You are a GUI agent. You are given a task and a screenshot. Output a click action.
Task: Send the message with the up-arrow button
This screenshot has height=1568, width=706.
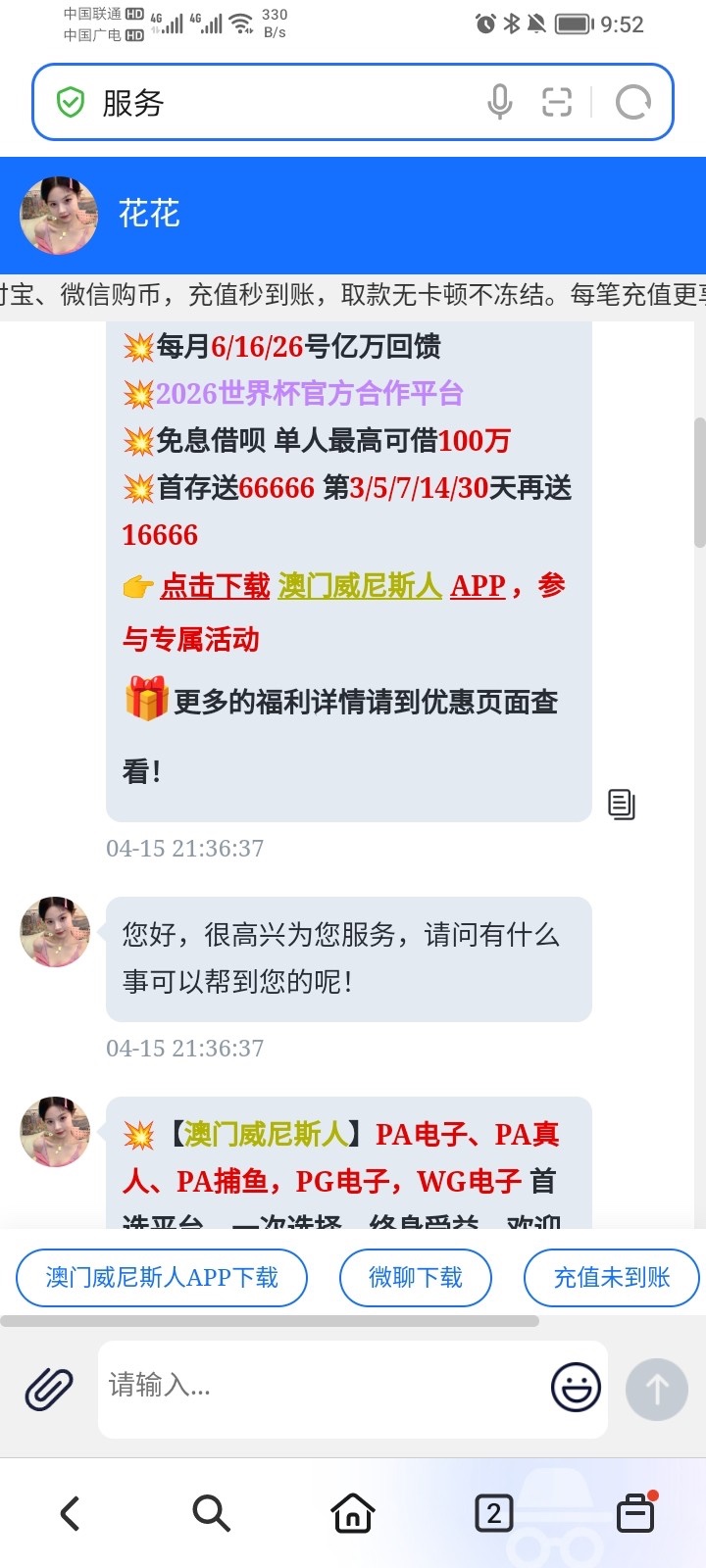coord(656,1389)
